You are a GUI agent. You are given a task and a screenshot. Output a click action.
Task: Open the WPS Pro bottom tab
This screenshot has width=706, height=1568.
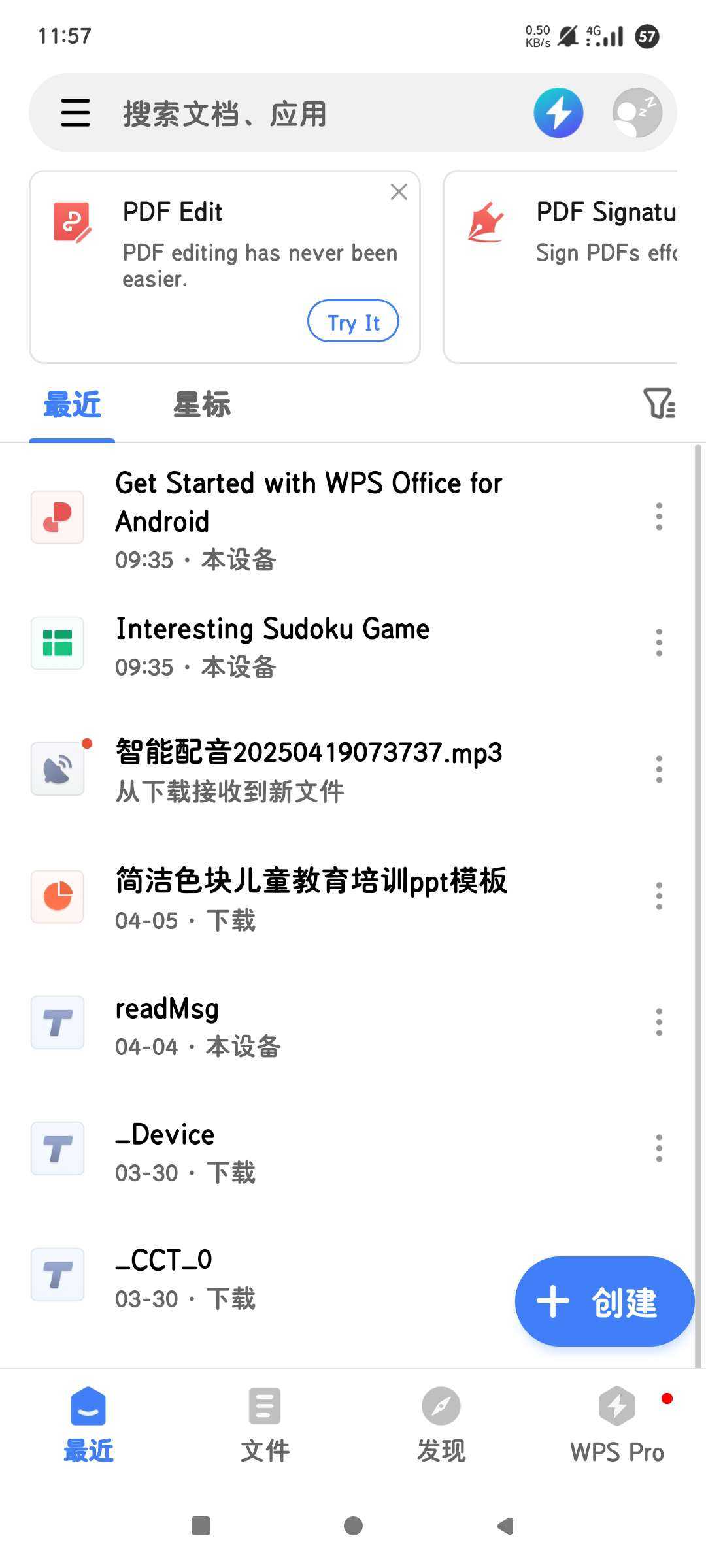(x=617, y=1424)
